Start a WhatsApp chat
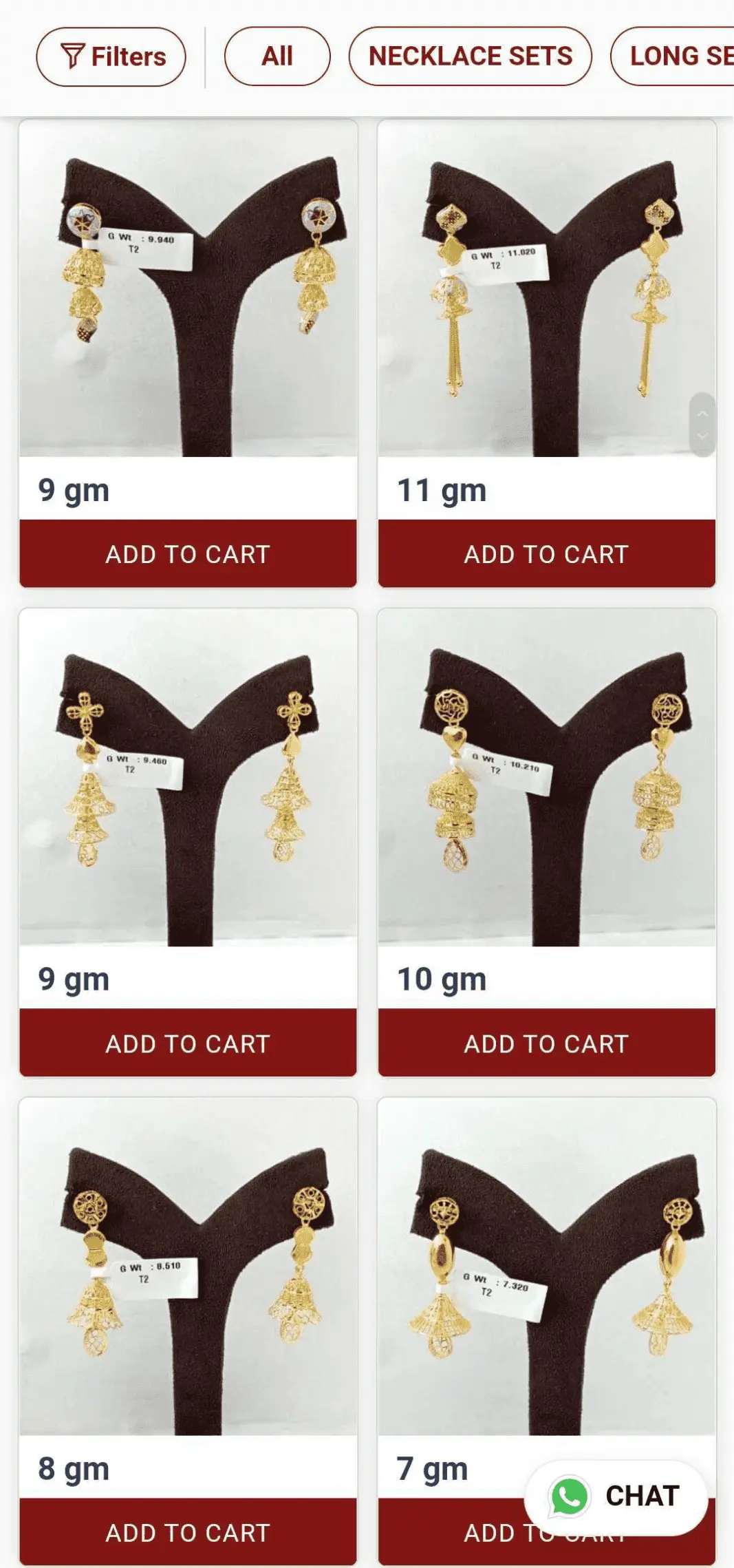Image resolution: width=734 pixels, height=1568 pixels. [616, 1496]
